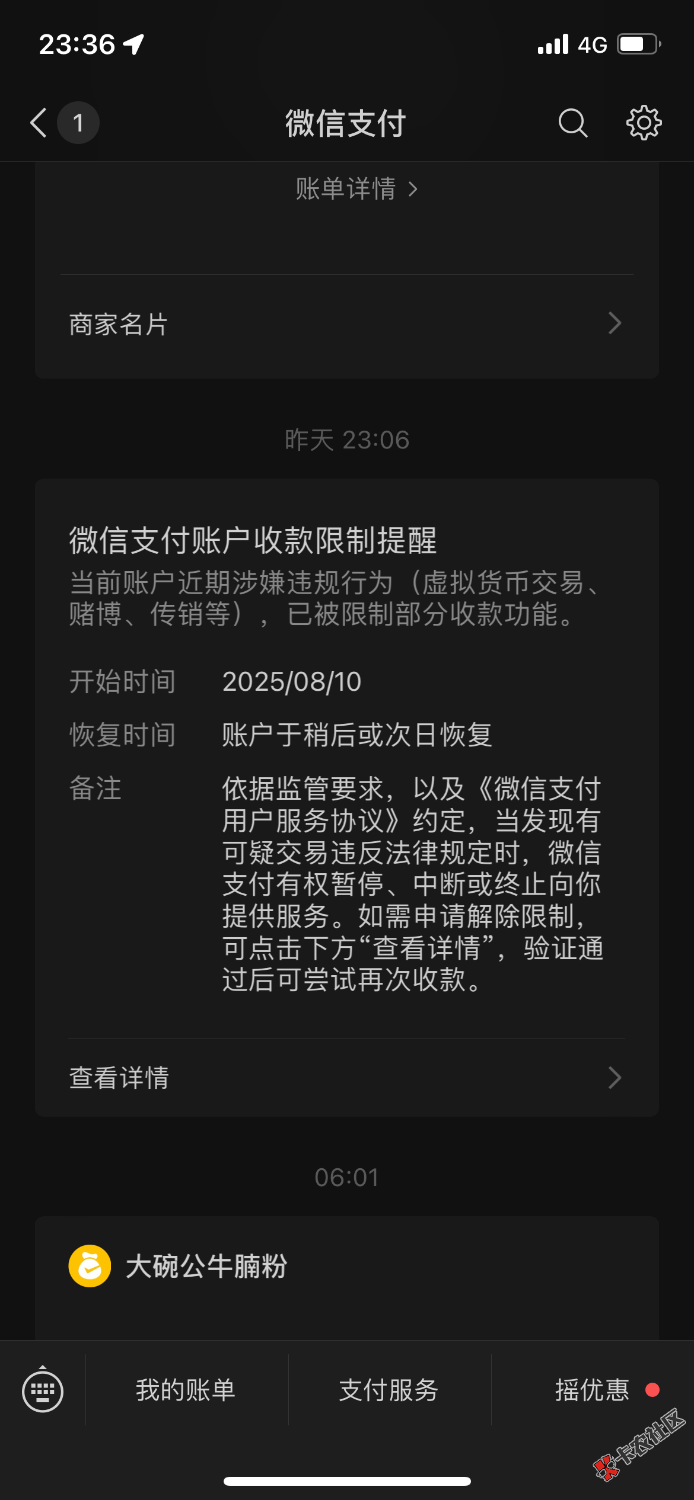Open 我的账单 menu
The width and height of the screenshot is (694, 1500).
(x=186, y=1390)
